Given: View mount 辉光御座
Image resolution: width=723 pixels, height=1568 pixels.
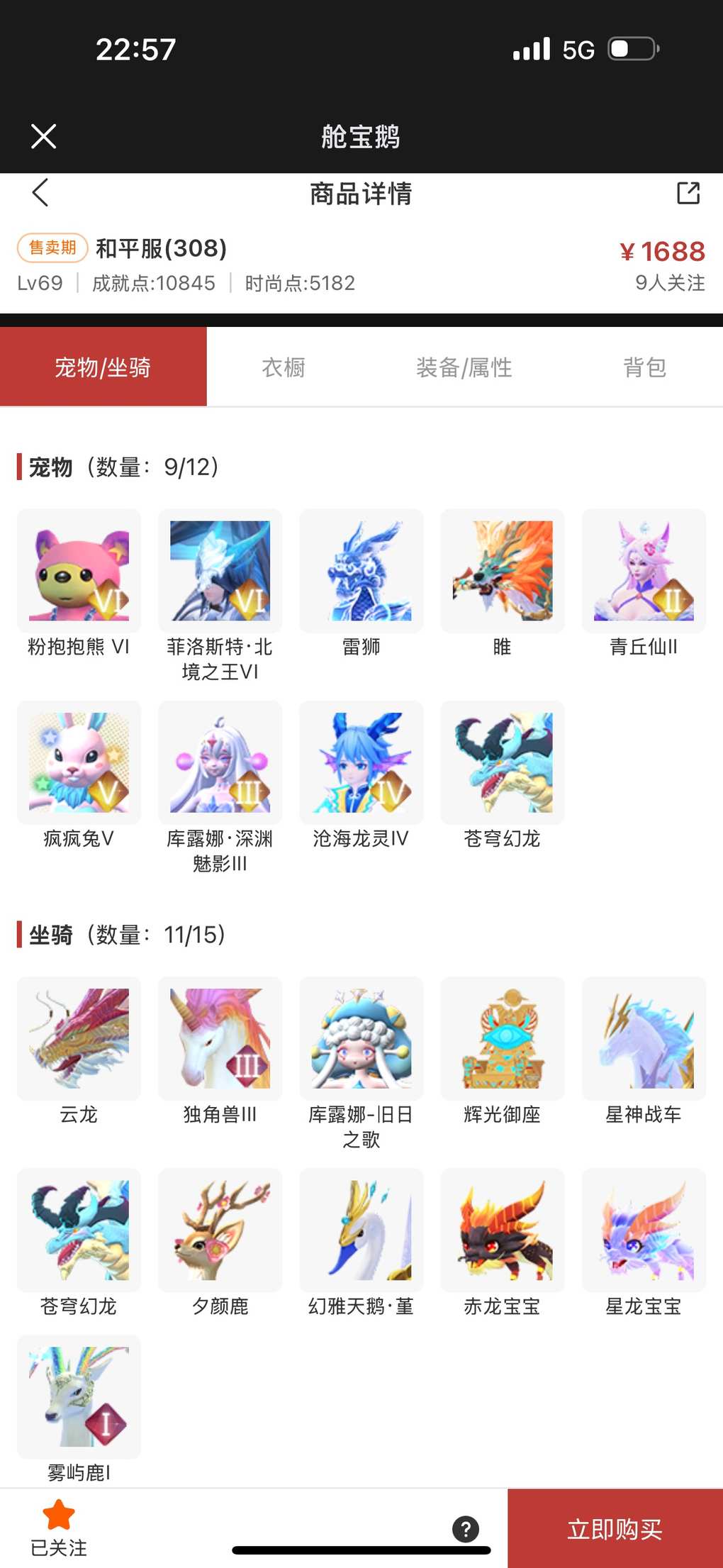Looking at the screenshot, I should click(503, 1038).
